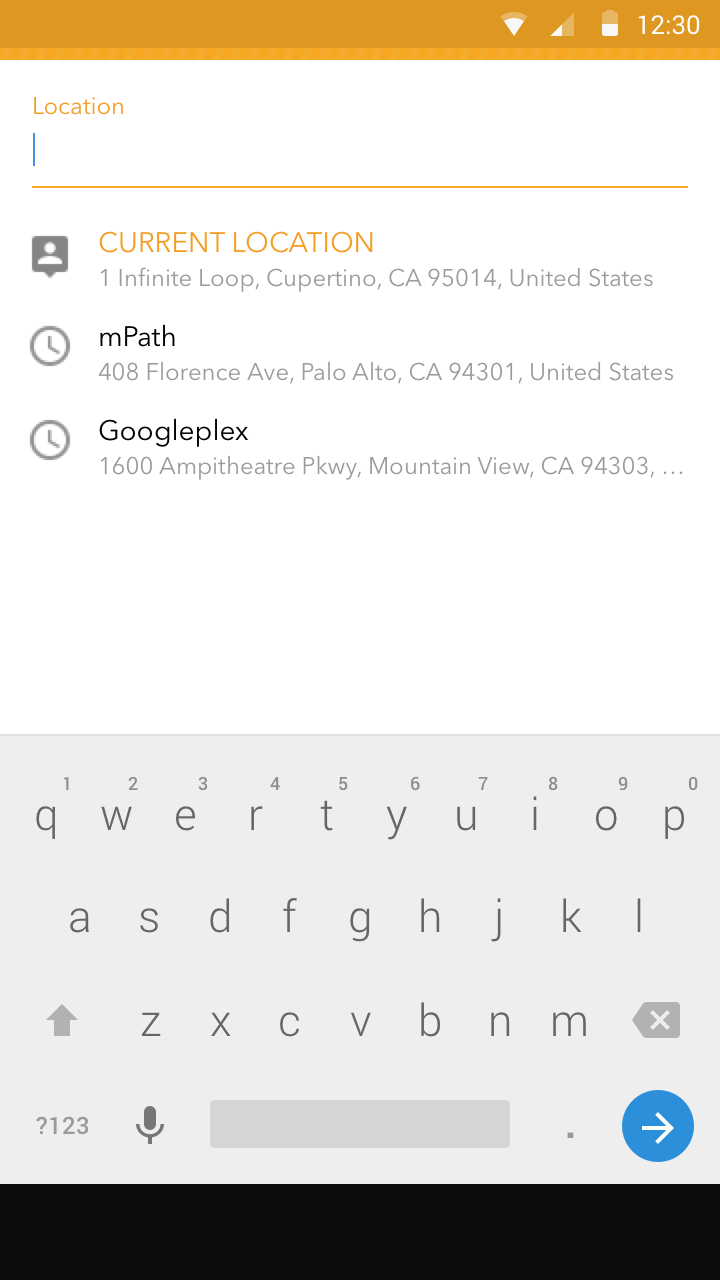Activate voice input with the microphone icon
Viewport: 720px width, 1280px height.
(x=150, y=1124)
